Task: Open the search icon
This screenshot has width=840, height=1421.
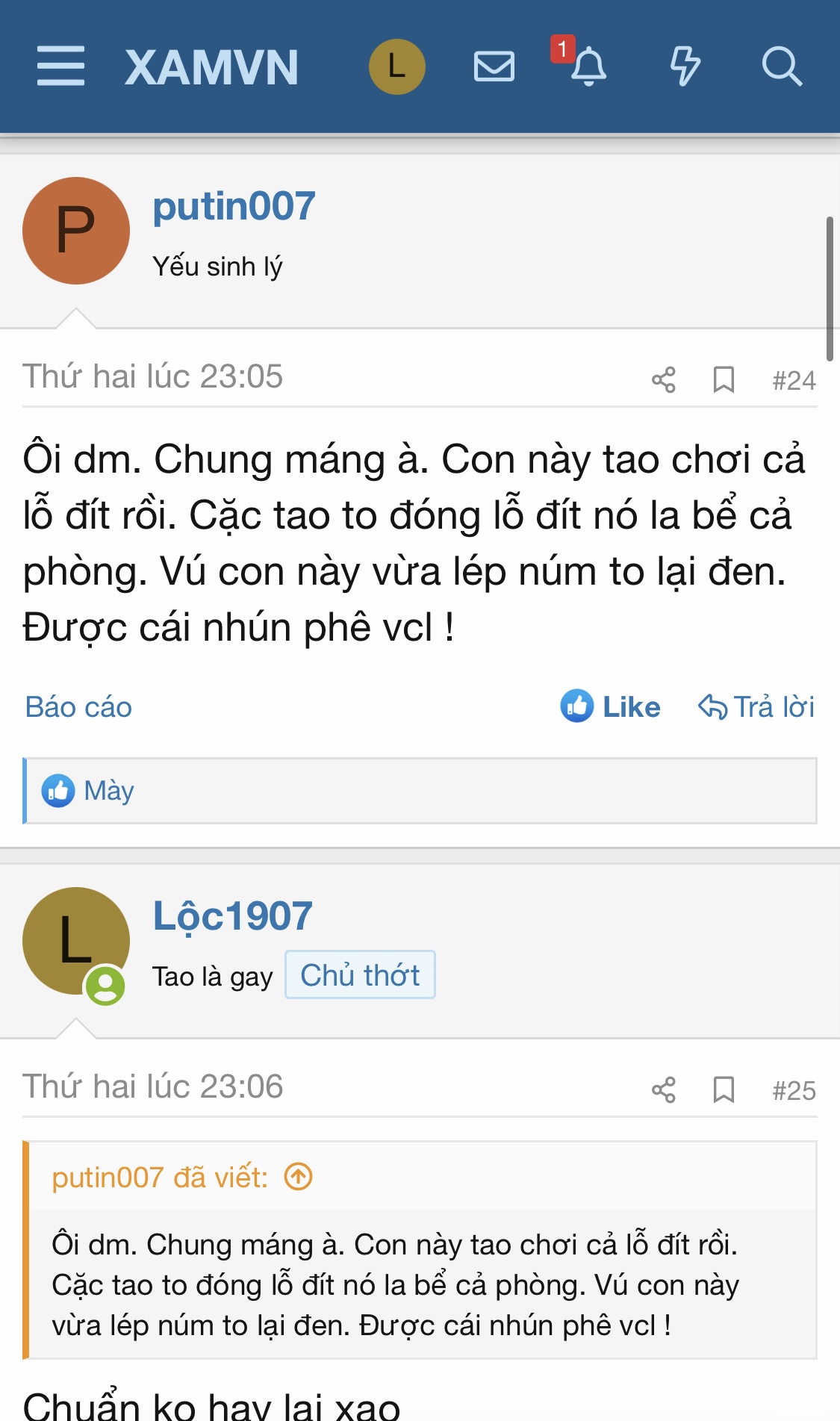Action: tap(781, 67)
